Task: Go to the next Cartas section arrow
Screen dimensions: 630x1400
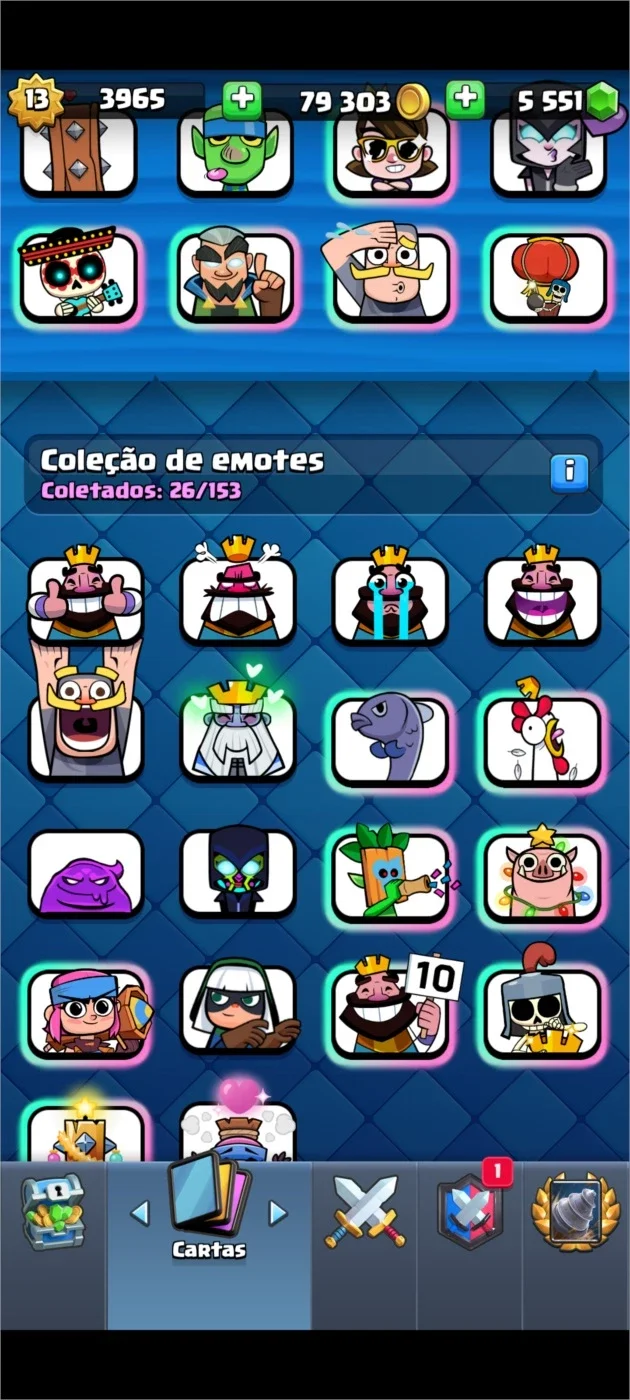Action: (x=278, y=1213)
